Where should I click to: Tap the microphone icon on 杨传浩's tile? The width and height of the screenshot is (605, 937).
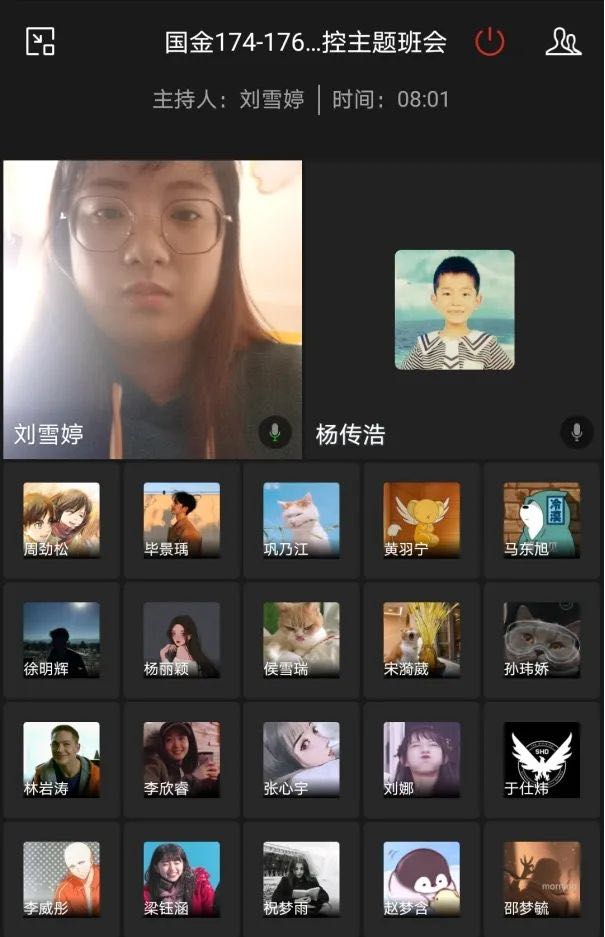click(576, 432)
